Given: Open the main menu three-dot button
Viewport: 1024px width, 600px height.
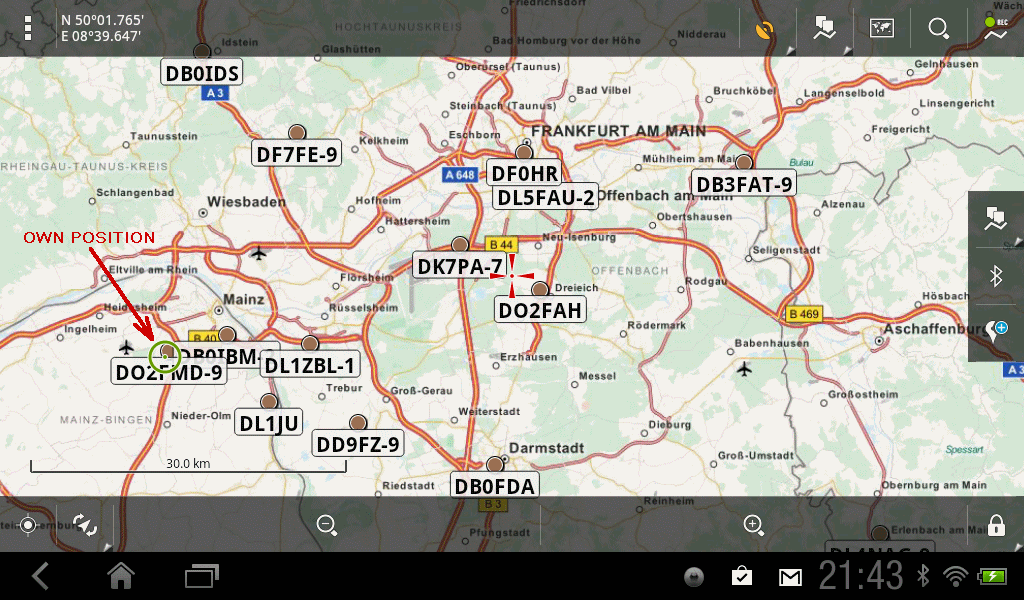Looking at the screenshot, I should tap(27, 28).
